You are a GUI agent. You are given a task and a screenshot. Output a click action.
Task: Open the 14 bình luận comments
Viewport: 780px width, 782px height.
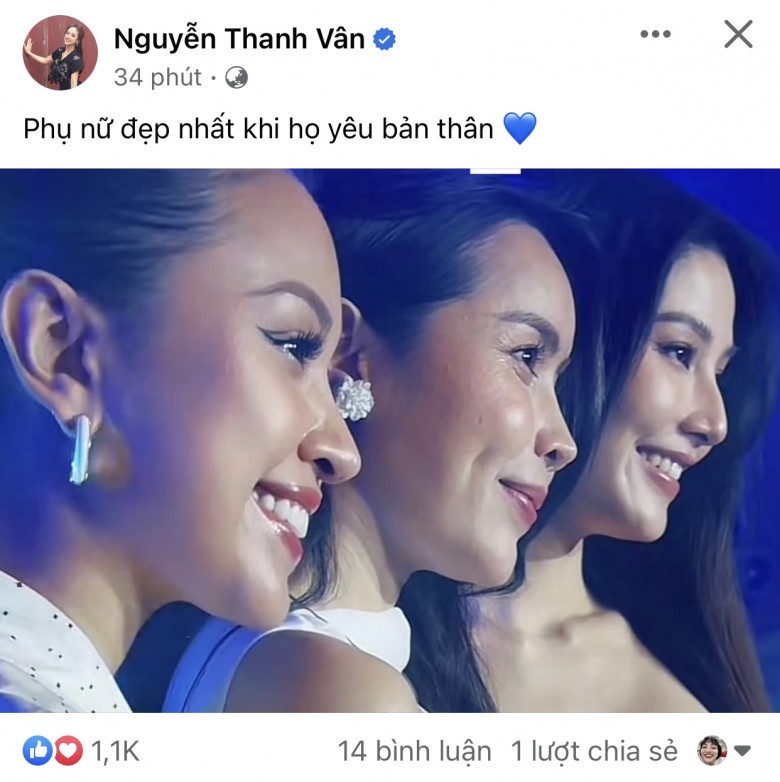pos(414,751)
